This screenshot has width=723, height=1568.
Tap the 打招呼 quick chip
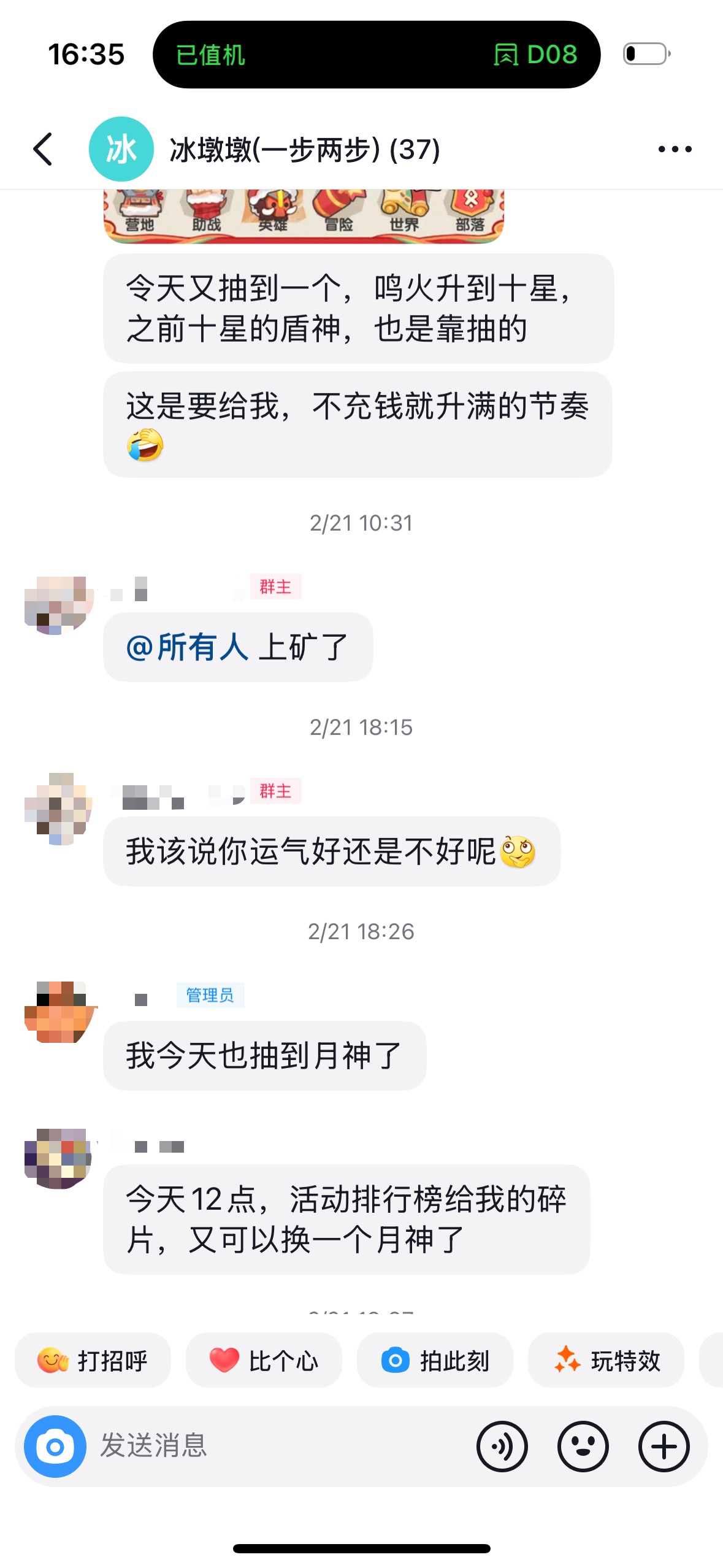pyautogui.click(x=93, y=1361)
